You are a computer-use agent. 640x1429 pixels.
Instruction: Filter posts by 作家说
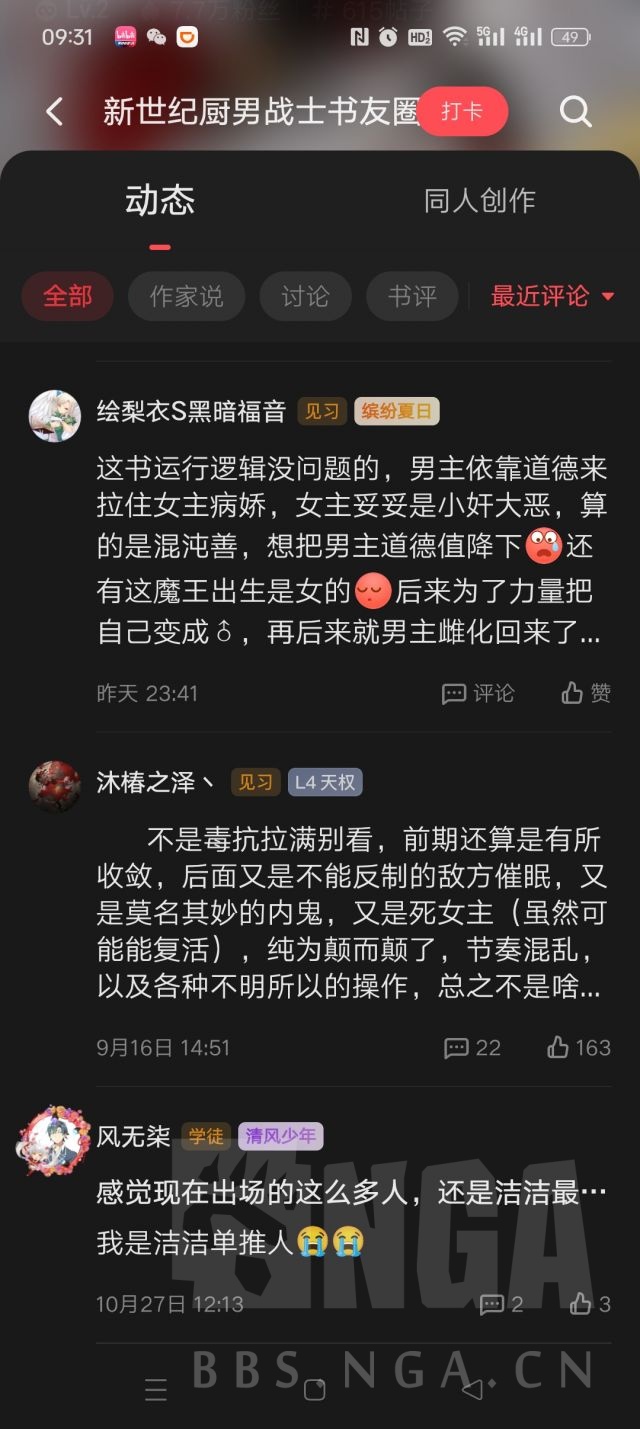[x=186, y=297]
